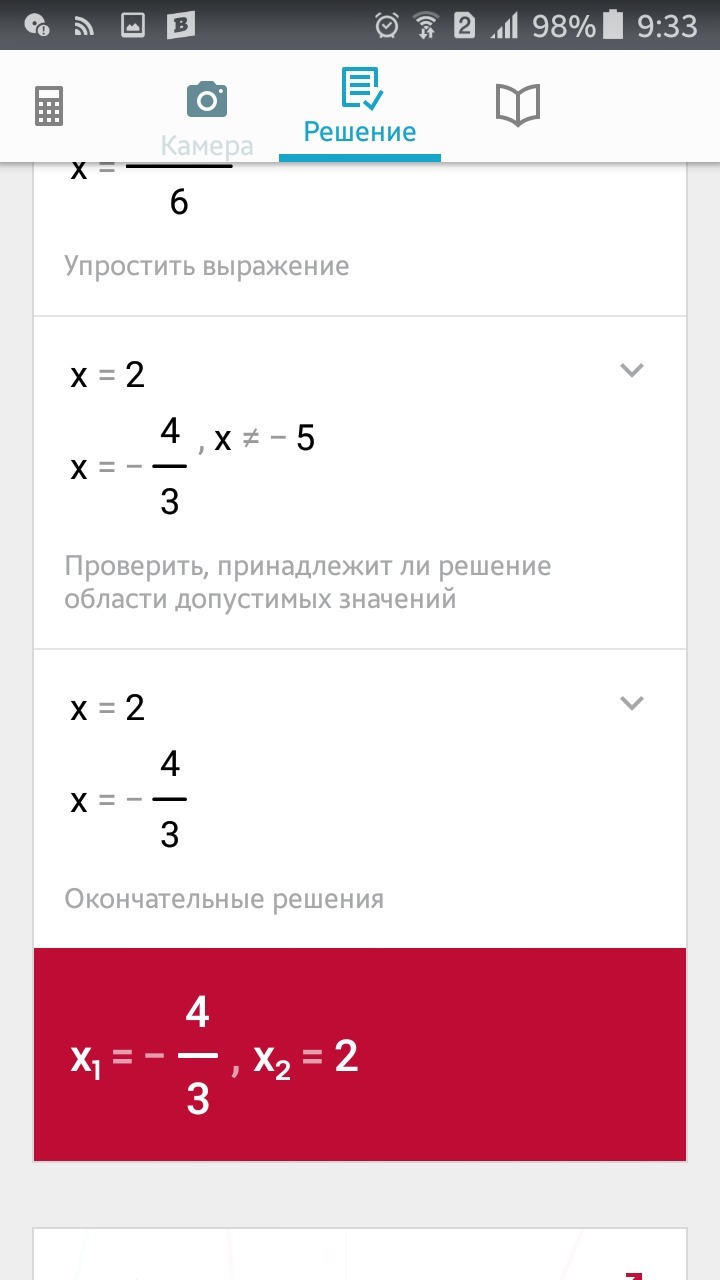Screen dimensions: 720x1280
Task: Open the book tab
Action: click(x=518, y=106)
